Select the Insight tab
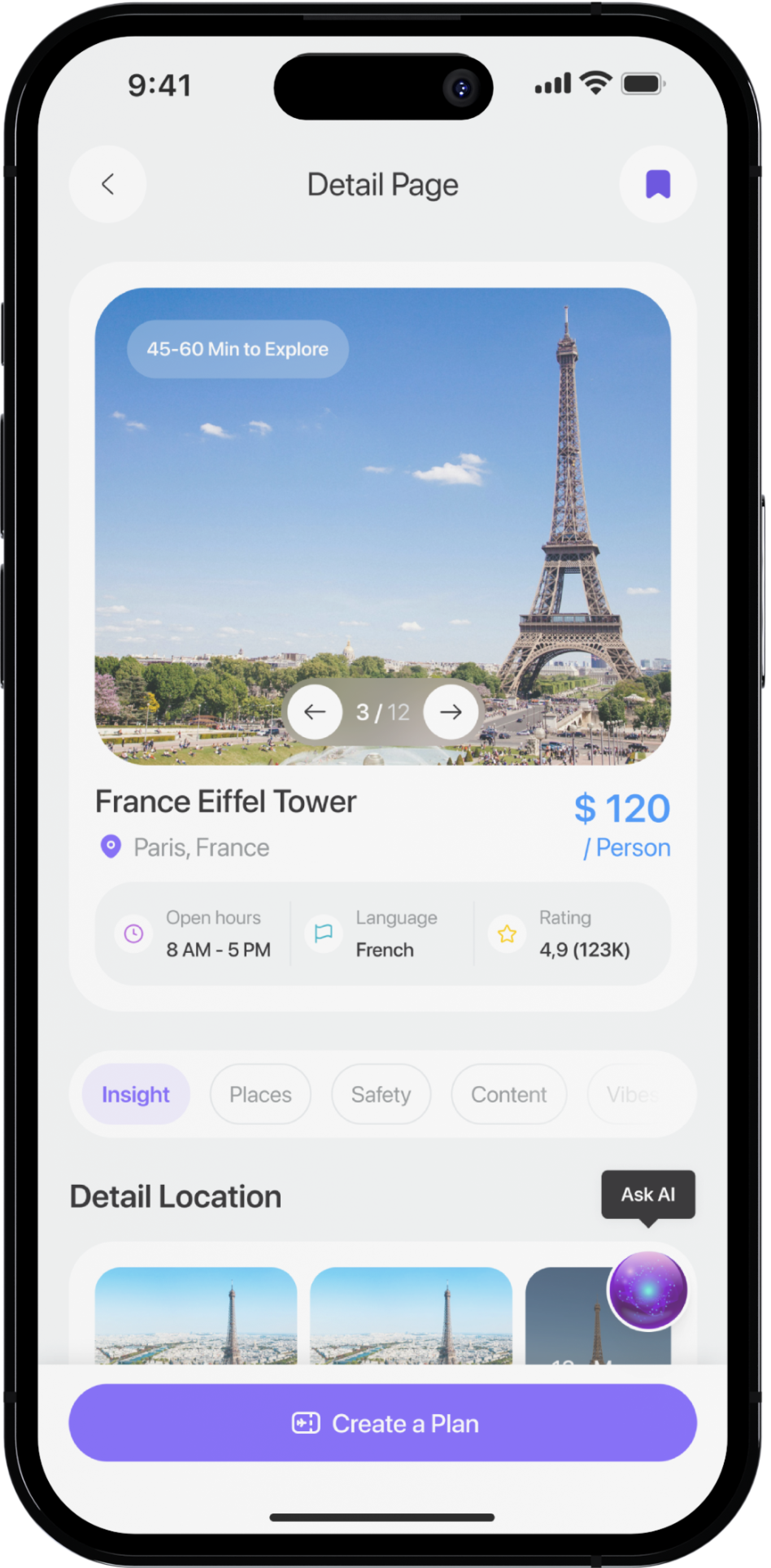This screenshot has width=771, height=1568. (136, 1094)
